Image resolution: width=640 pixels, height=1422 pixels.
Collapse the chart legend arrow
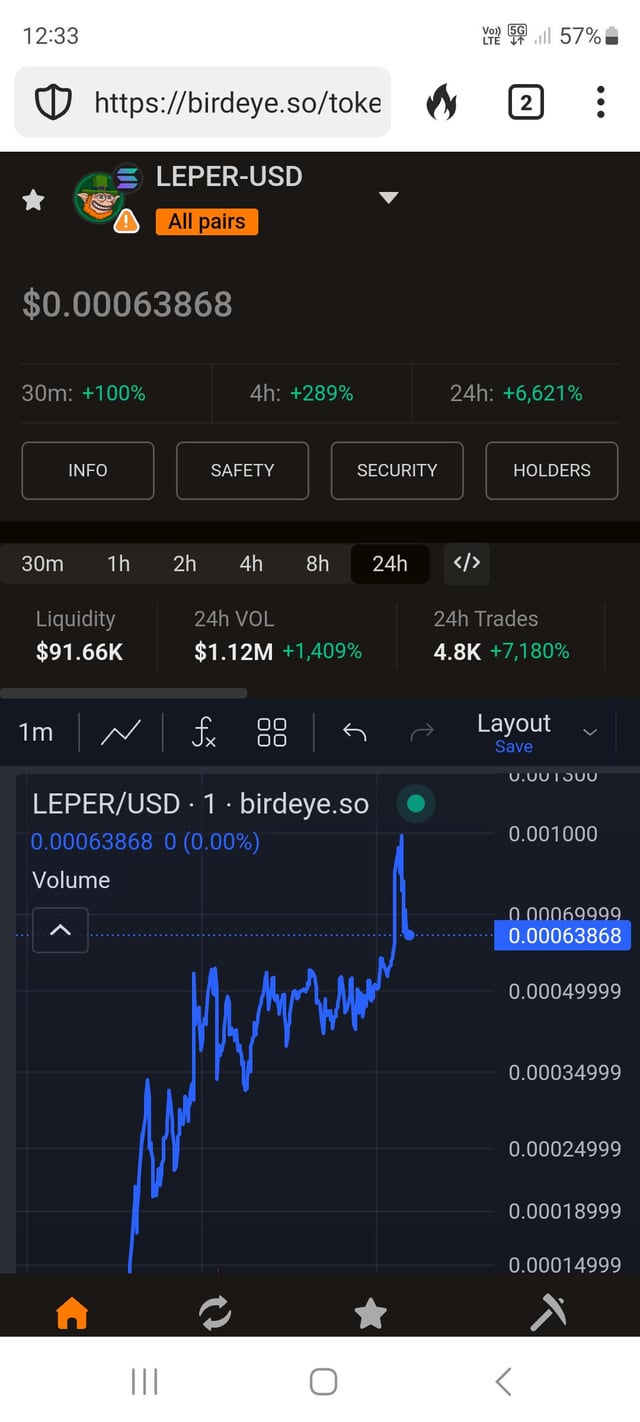60,930
